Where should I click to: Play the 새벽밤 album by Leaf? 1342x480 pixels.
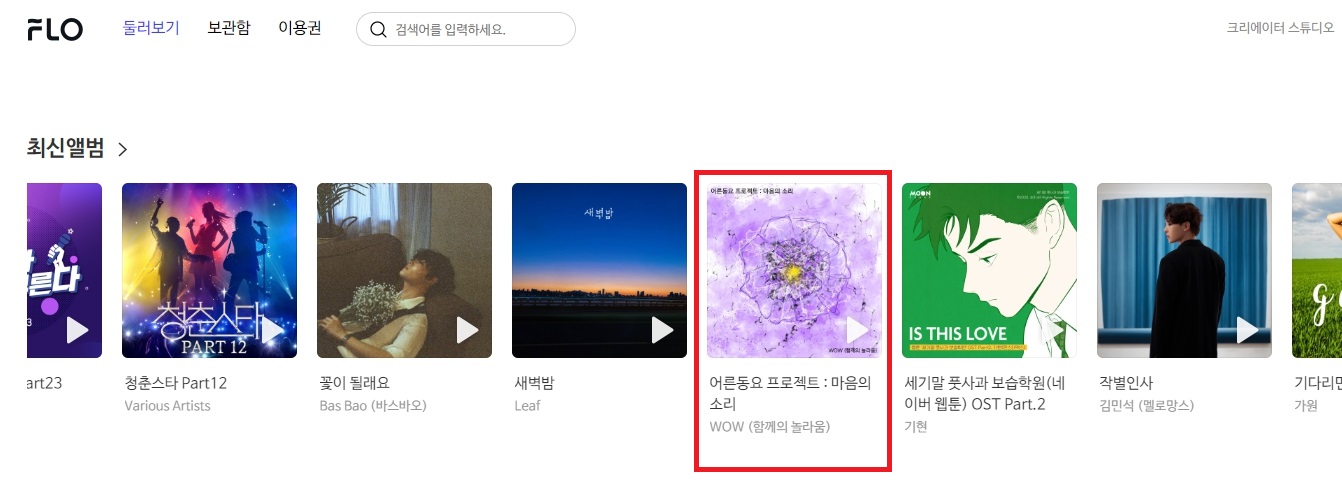coord(662,329)
